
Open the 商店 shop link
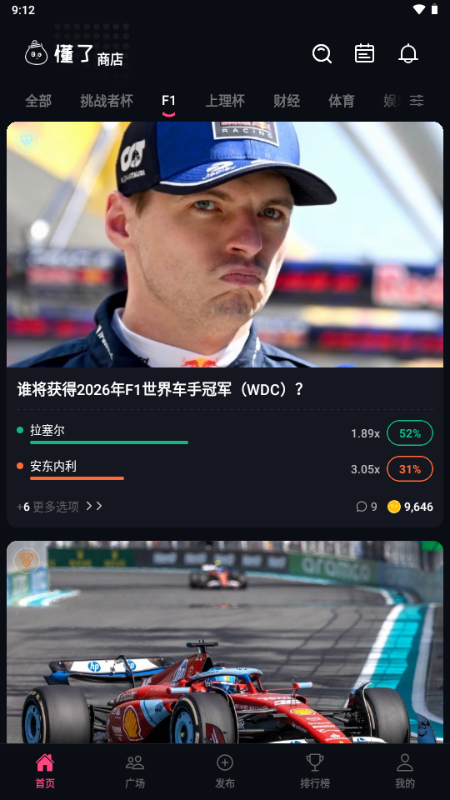point(110,59)
